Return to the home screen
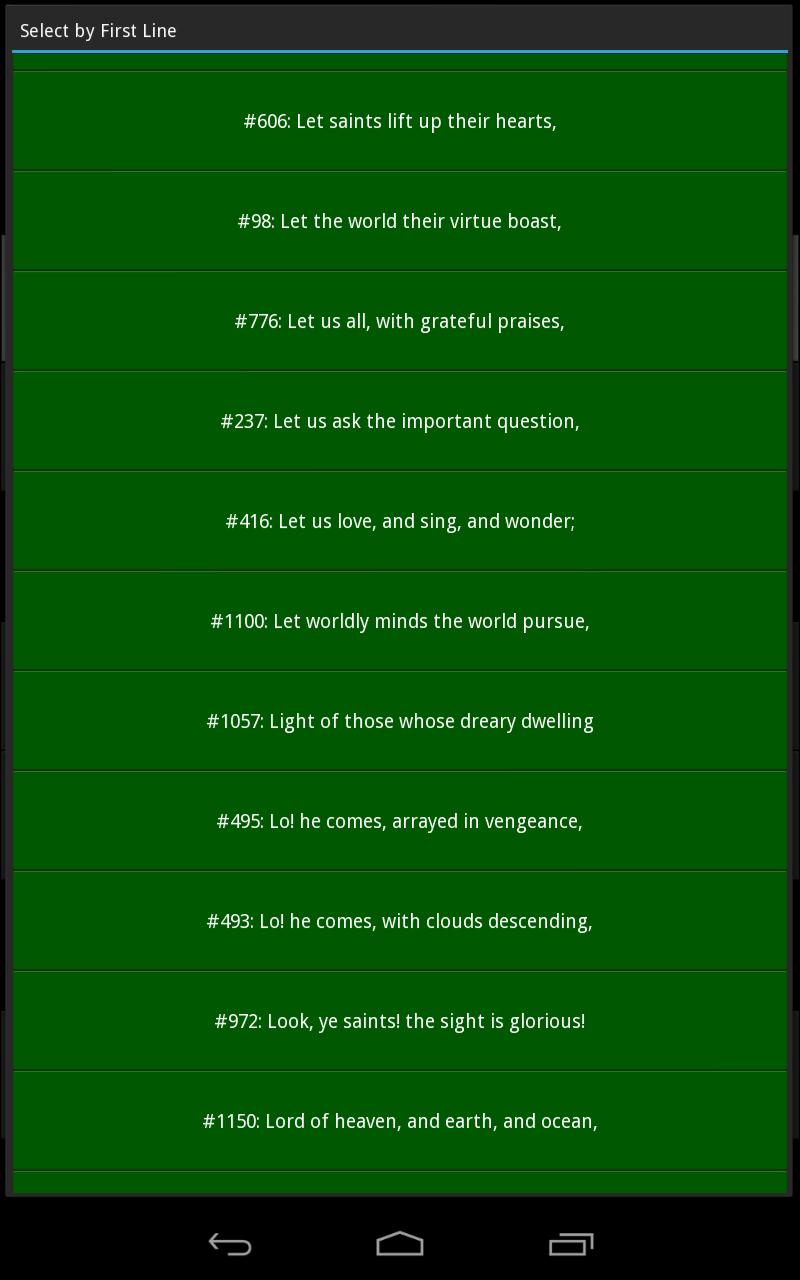This screenshot has height=1280, width=800. click(x=400, y=1244)
